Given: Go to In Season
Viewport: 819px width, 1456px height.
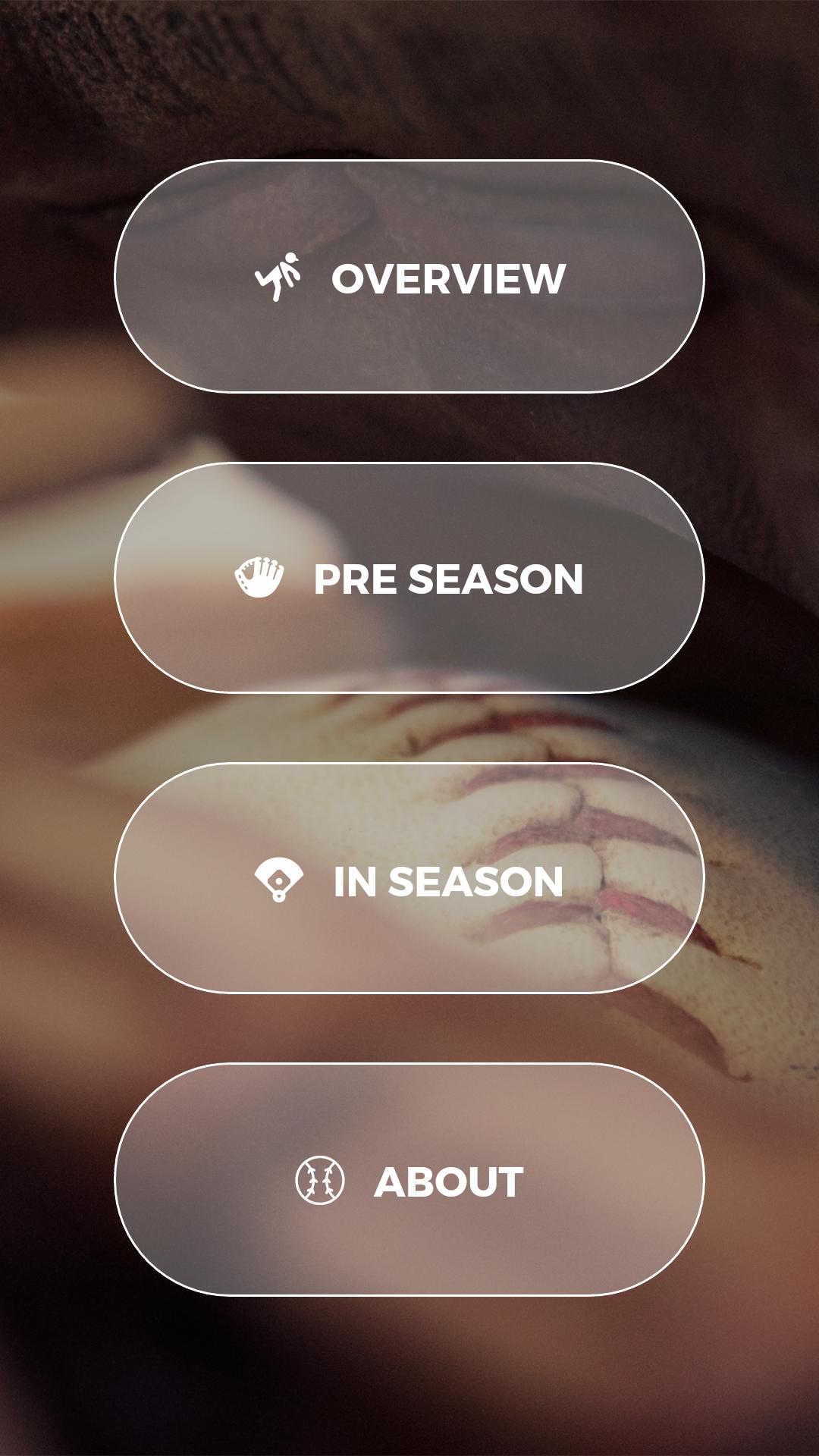Looking at the screenshot, I should click(409, 879).
